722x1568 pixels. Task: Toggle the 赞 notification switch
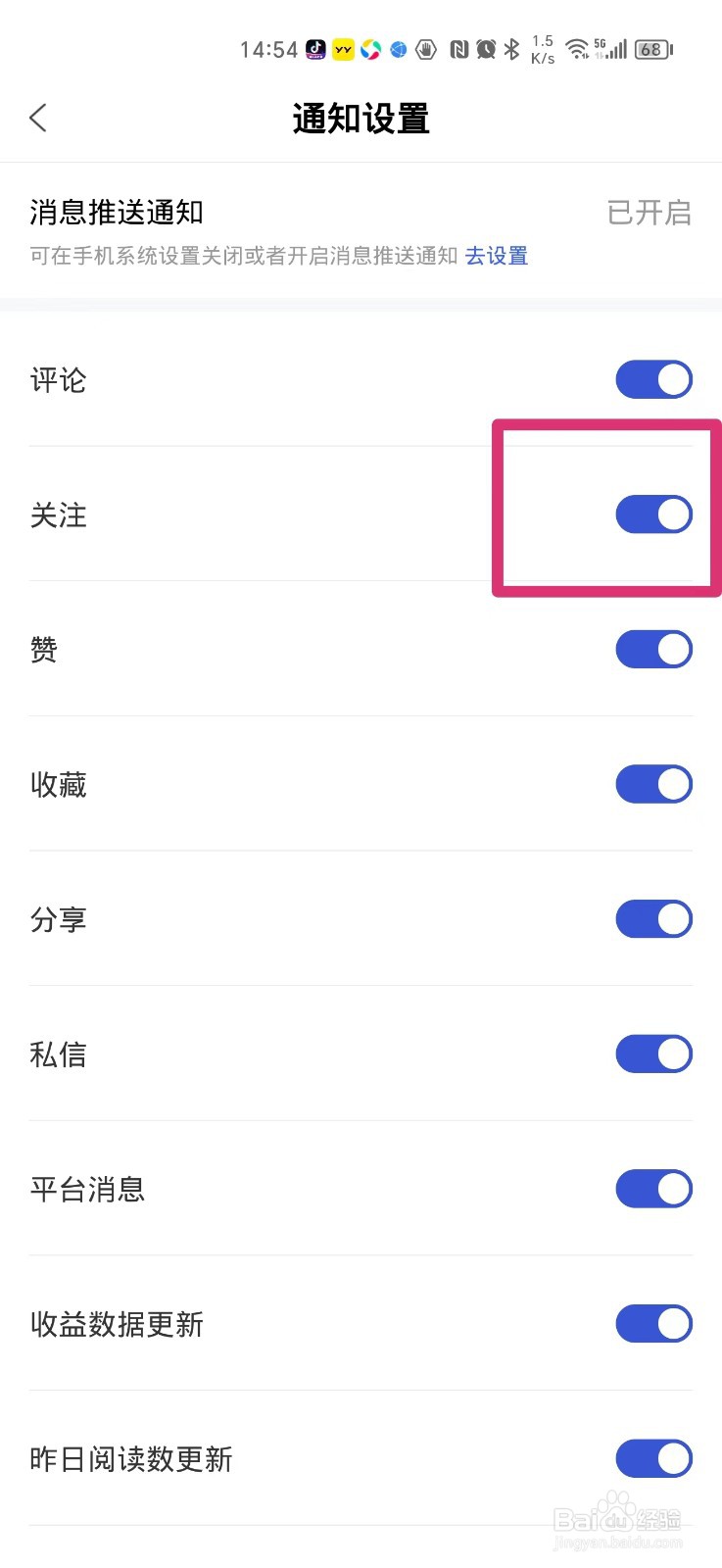pyautogui.click(x=652, y=649)
